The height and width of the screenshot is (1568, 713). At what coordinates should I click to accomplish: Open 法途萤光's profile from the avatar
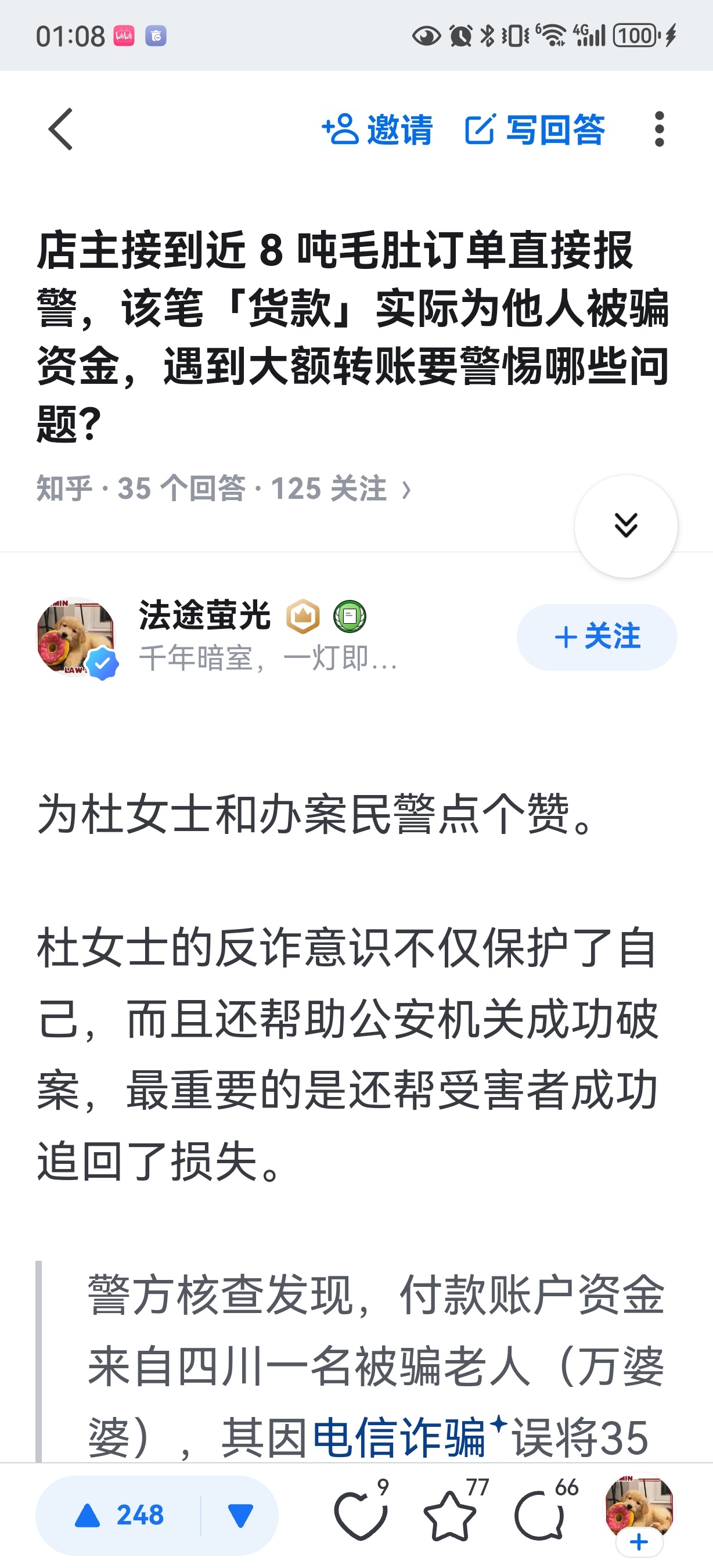point(76,636)
